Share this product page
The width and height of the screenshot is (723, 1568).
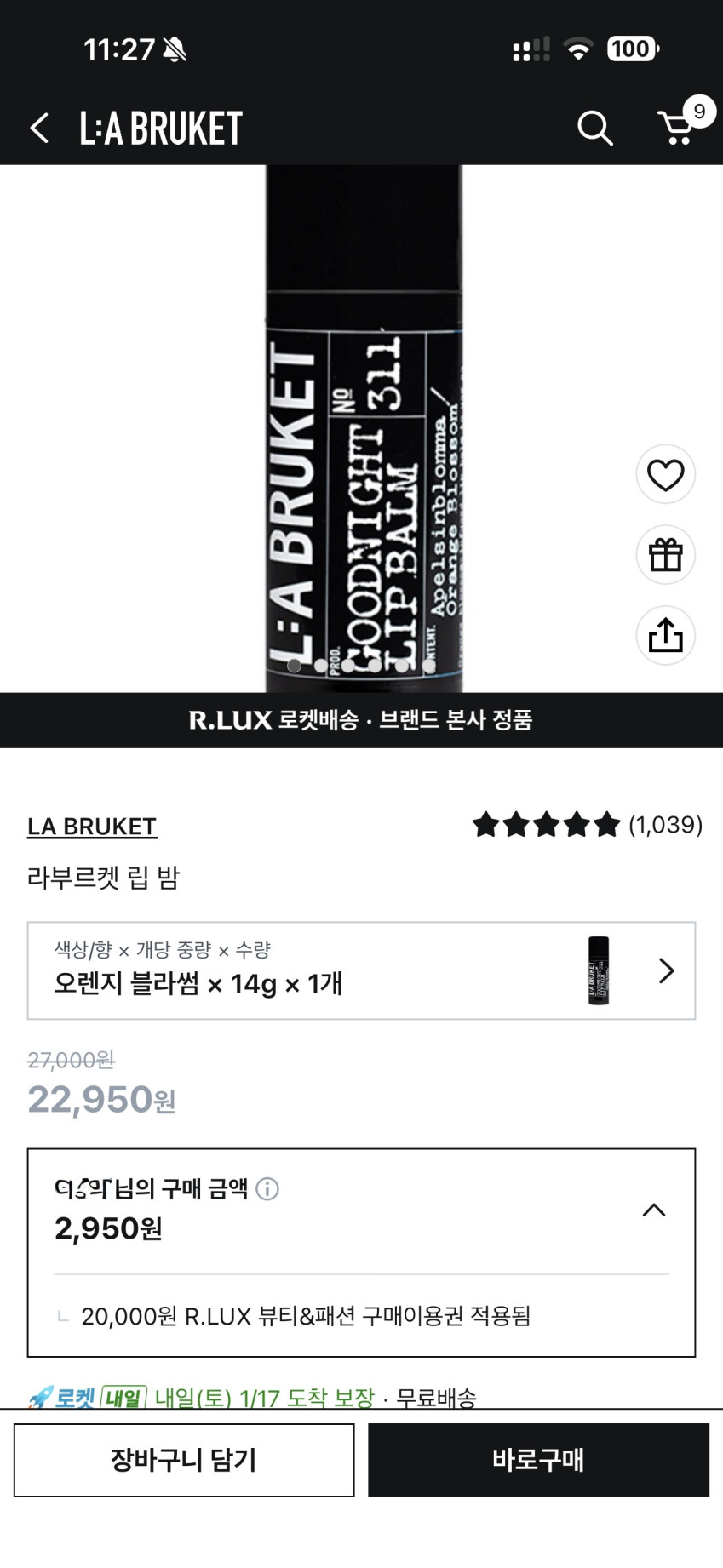click(665, 635)
